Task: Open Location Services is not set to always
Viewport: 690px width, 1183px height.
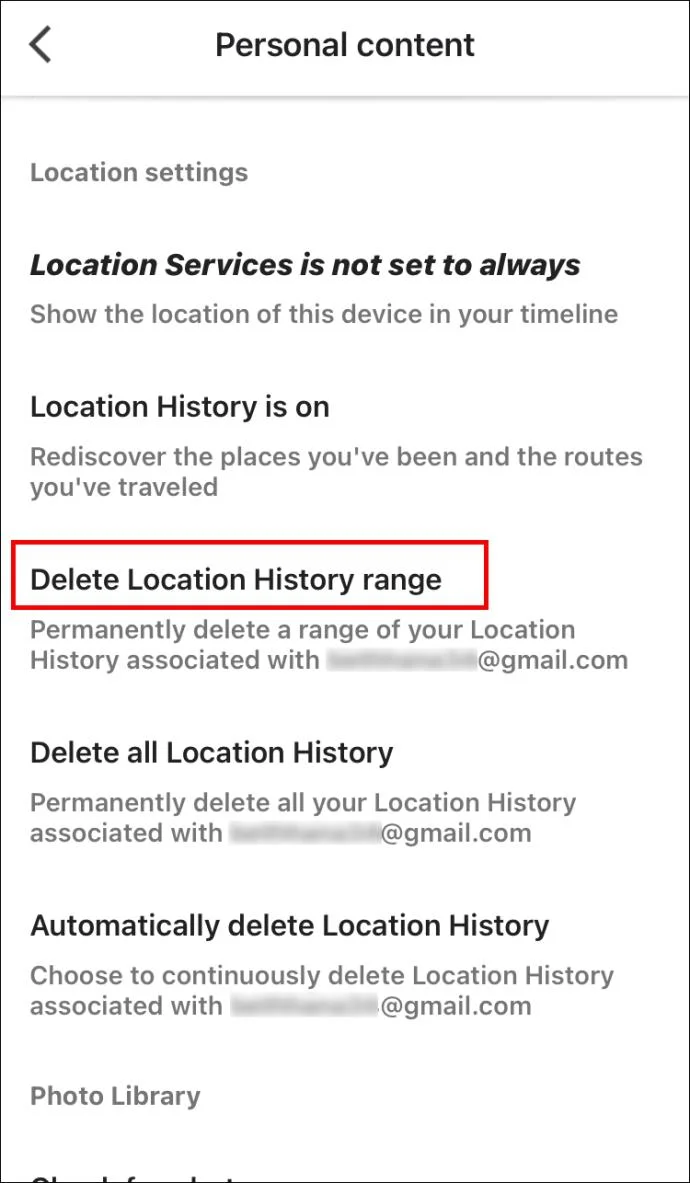Action: 305,265
